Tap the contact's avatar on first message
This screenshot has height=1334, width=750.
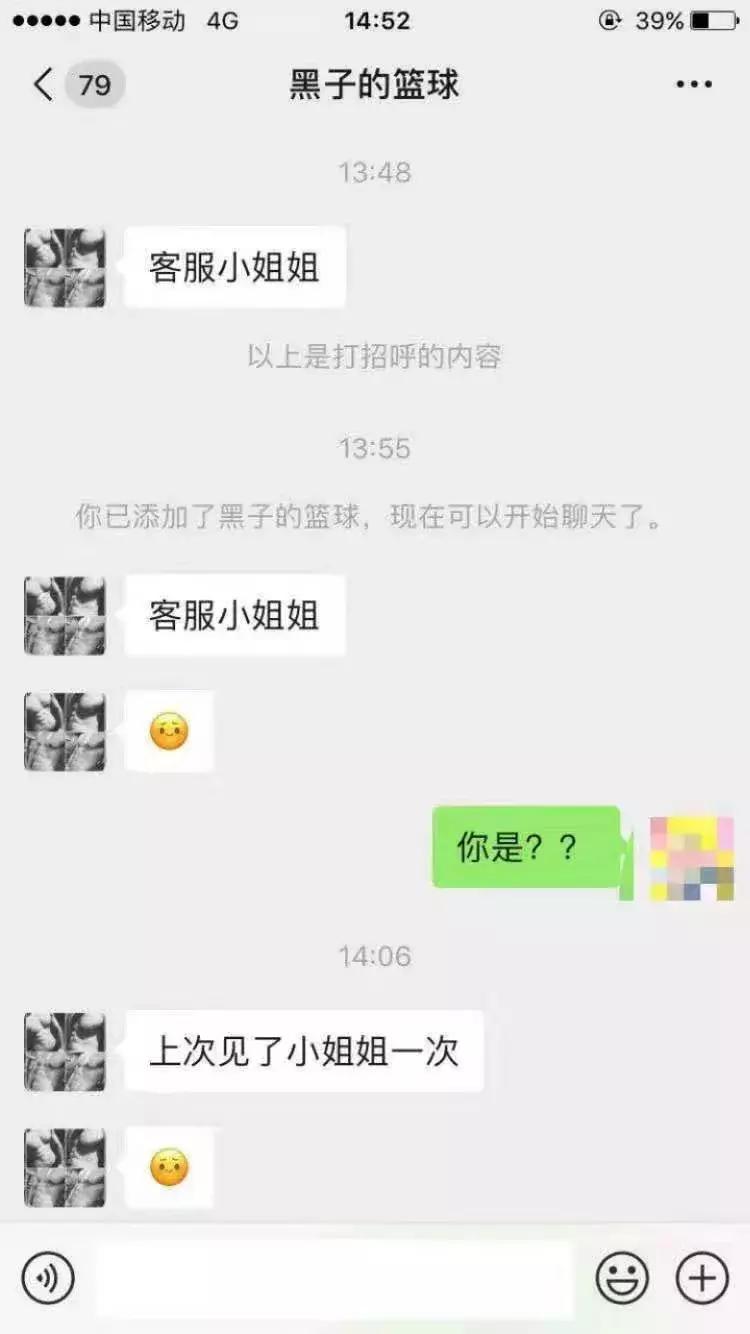tap(64, 266)
